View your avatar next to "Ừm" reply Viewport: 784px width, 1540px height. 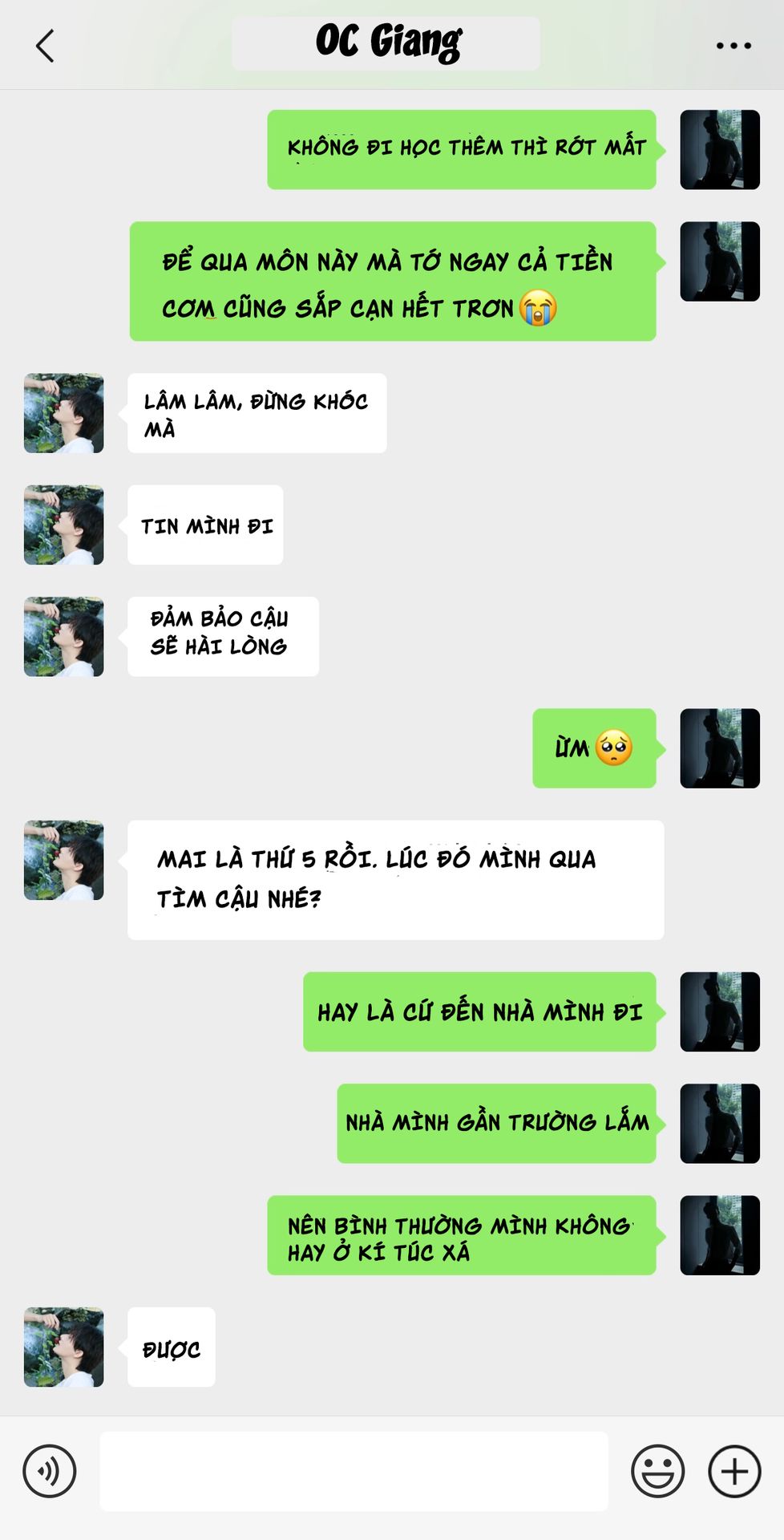pos(720,748)
